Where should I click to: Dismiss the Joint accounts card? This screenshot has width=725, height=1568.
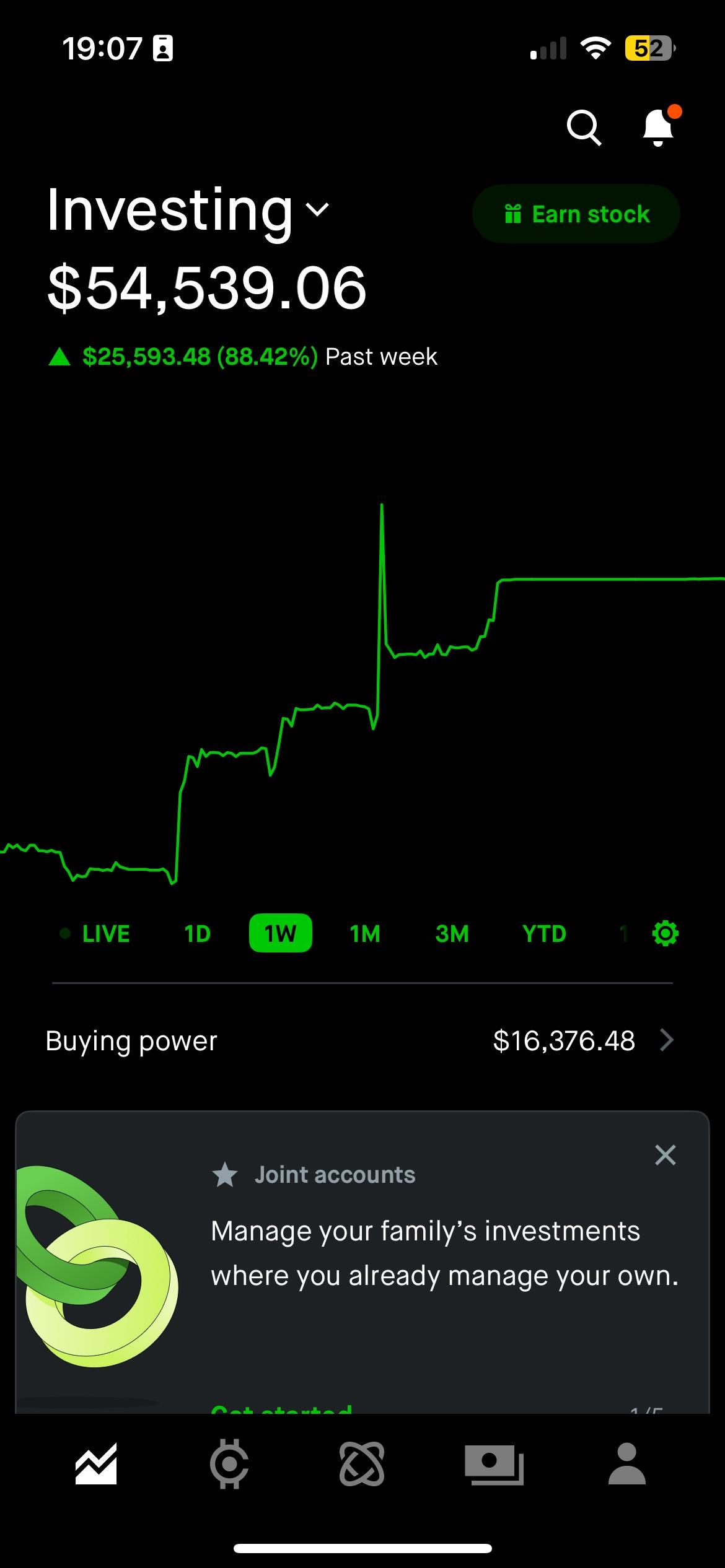[665, 1155]
